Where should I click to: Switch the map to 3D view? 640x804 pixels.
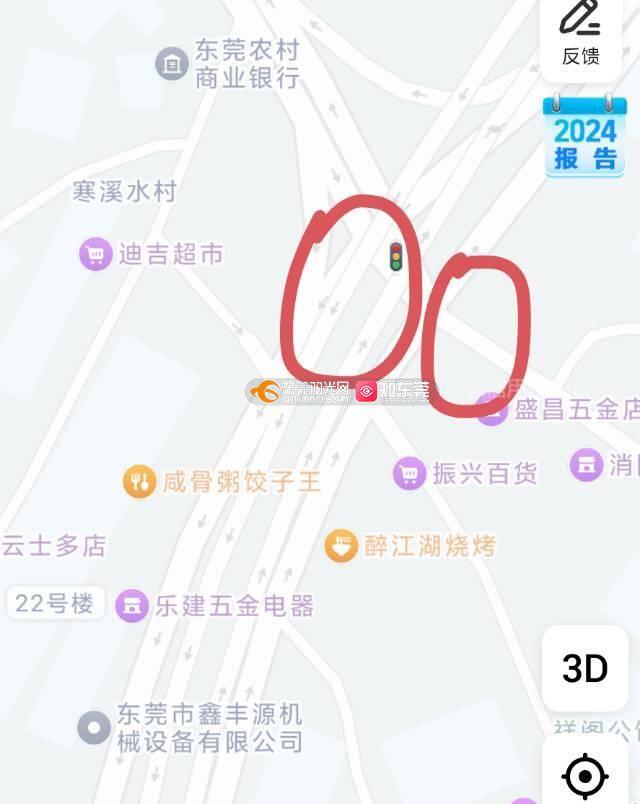(x=585, y=668)
